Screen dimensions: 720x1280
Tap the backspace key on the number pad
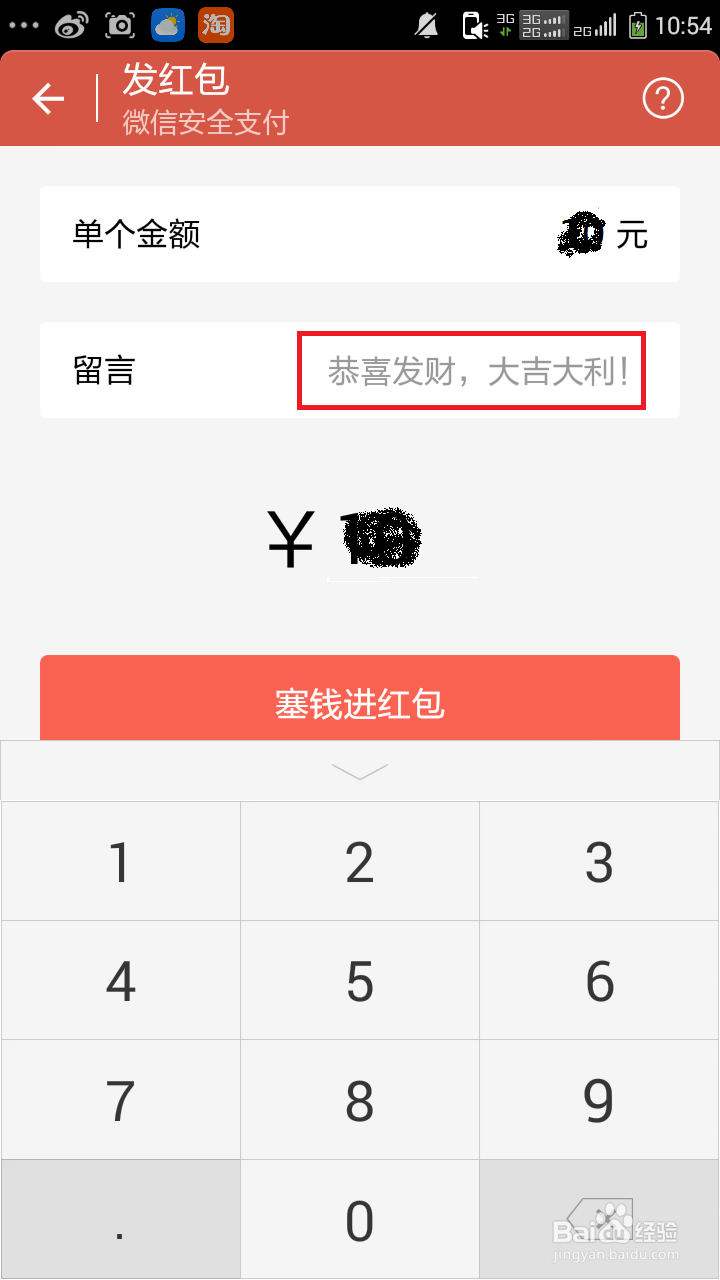point(599,1218)
